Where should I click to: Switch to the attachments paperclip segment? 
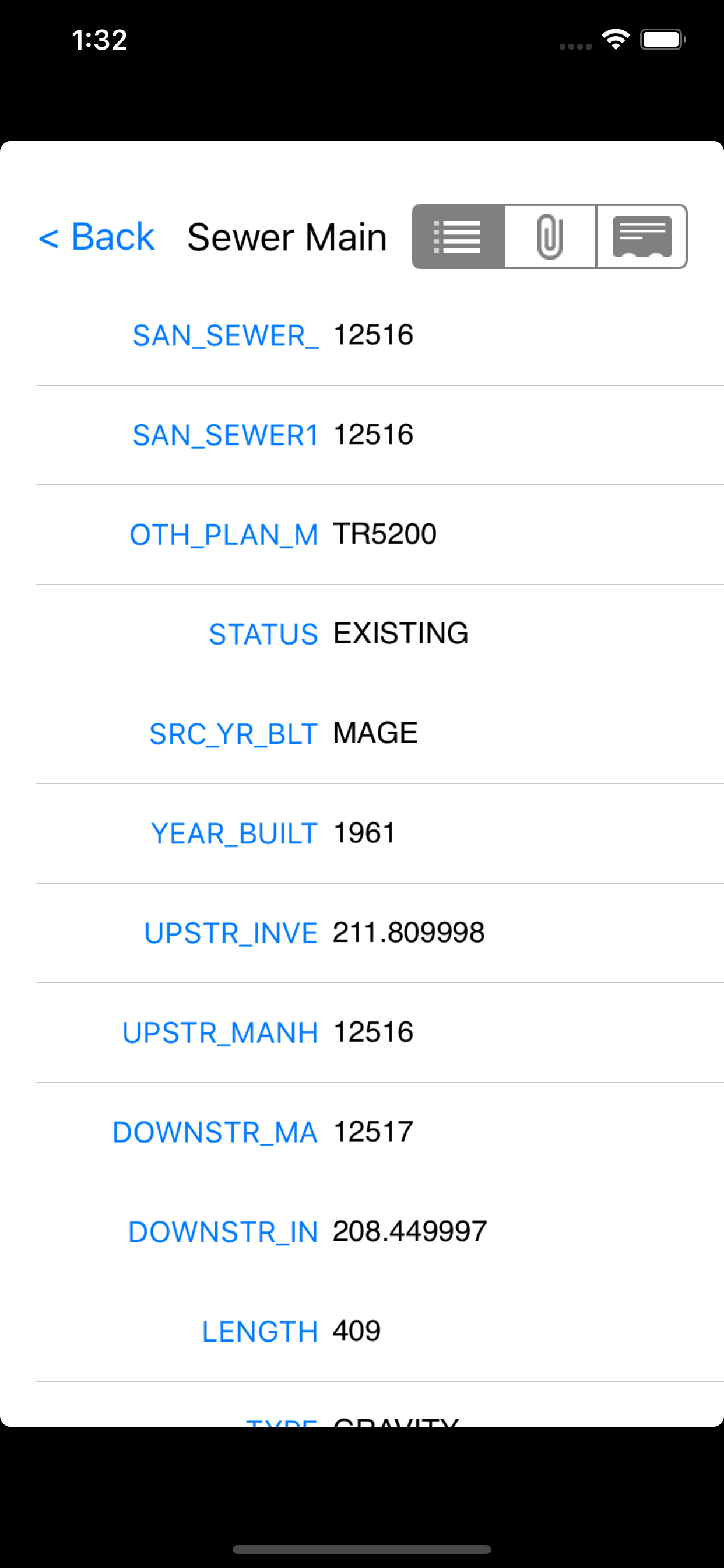(x=550, y=237)
